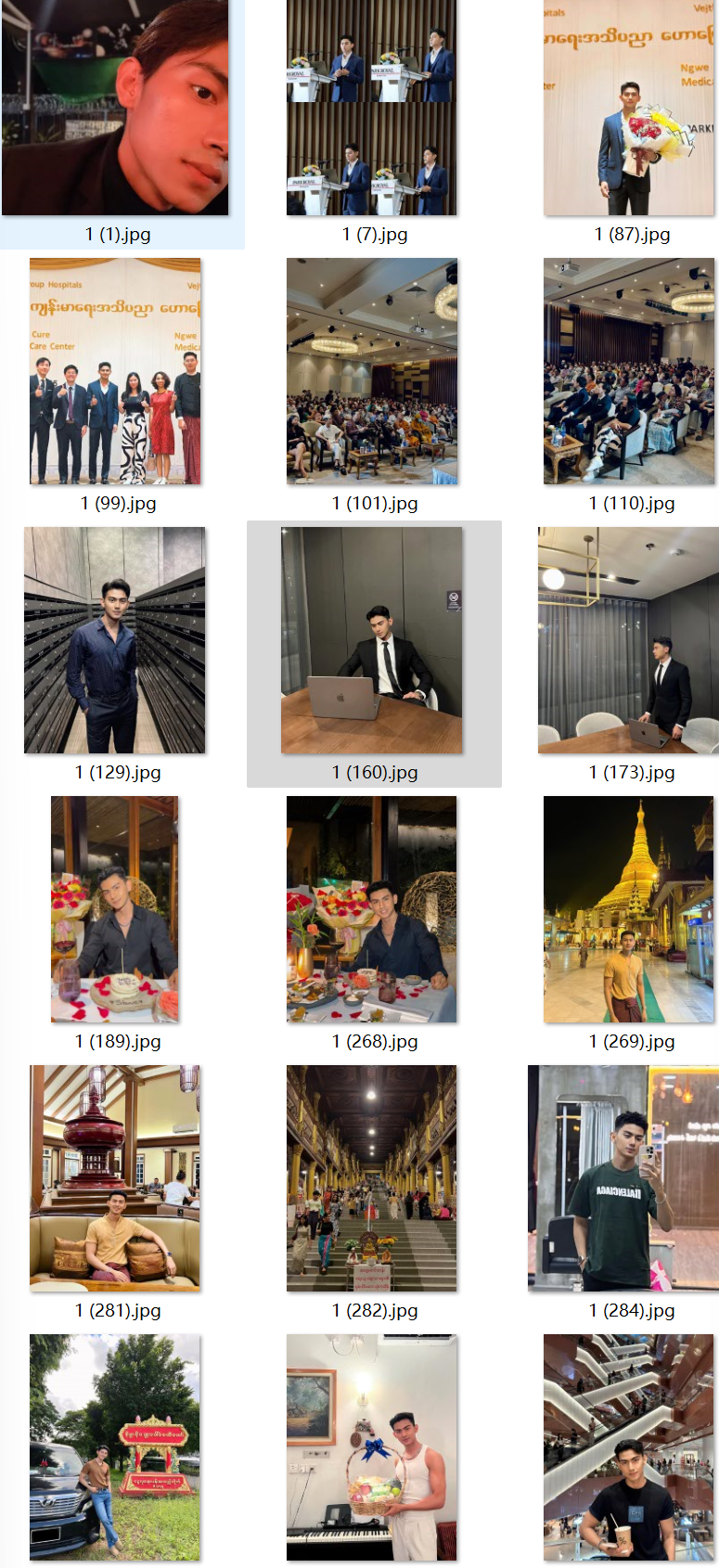Select the image 1 (7).jpg

point(371,108)
